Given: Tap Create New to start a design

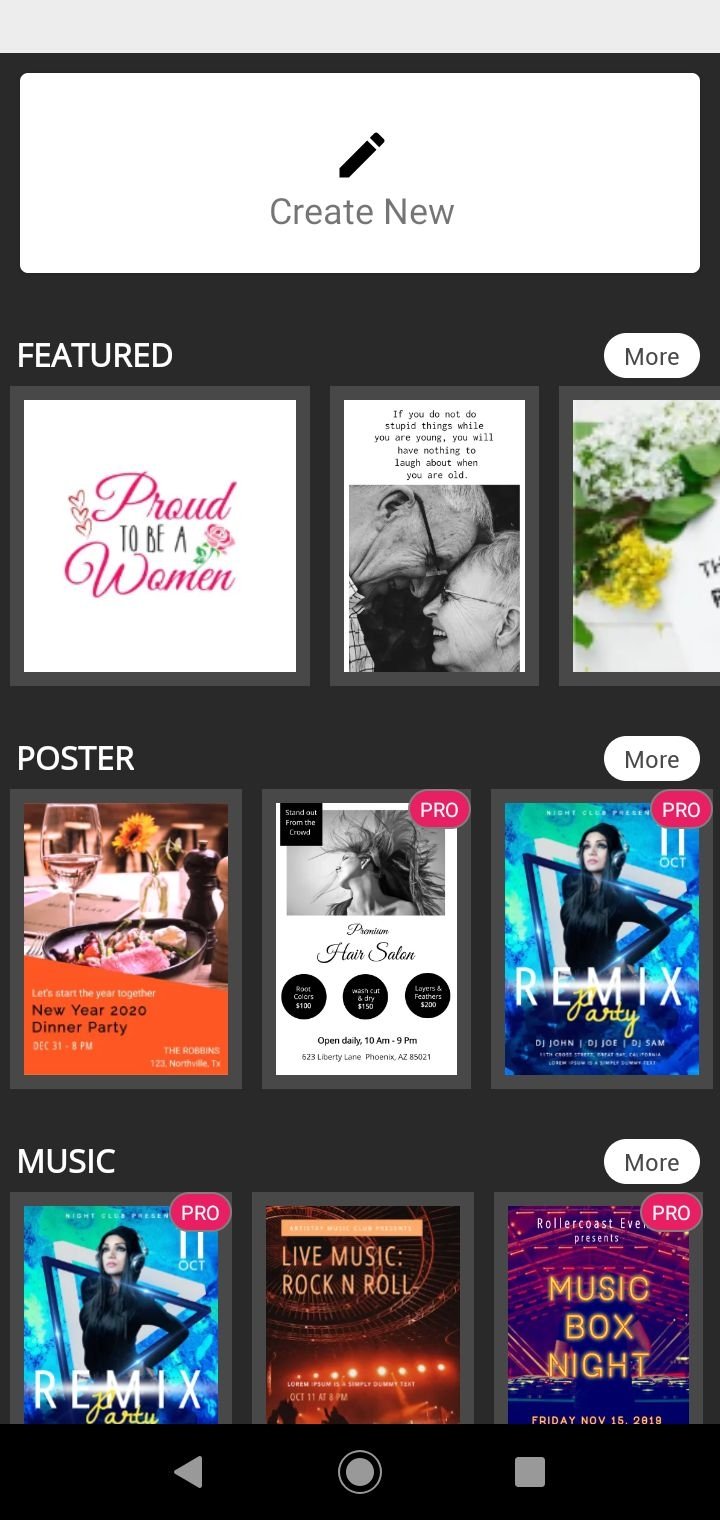Looking at the screenshot, I should coord(360,173).
